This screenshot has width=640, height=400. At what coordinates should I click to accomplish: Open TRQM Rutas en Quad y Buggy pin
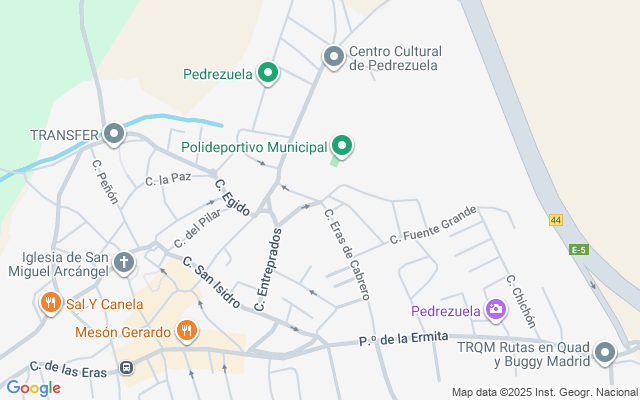tap(605, 353)
